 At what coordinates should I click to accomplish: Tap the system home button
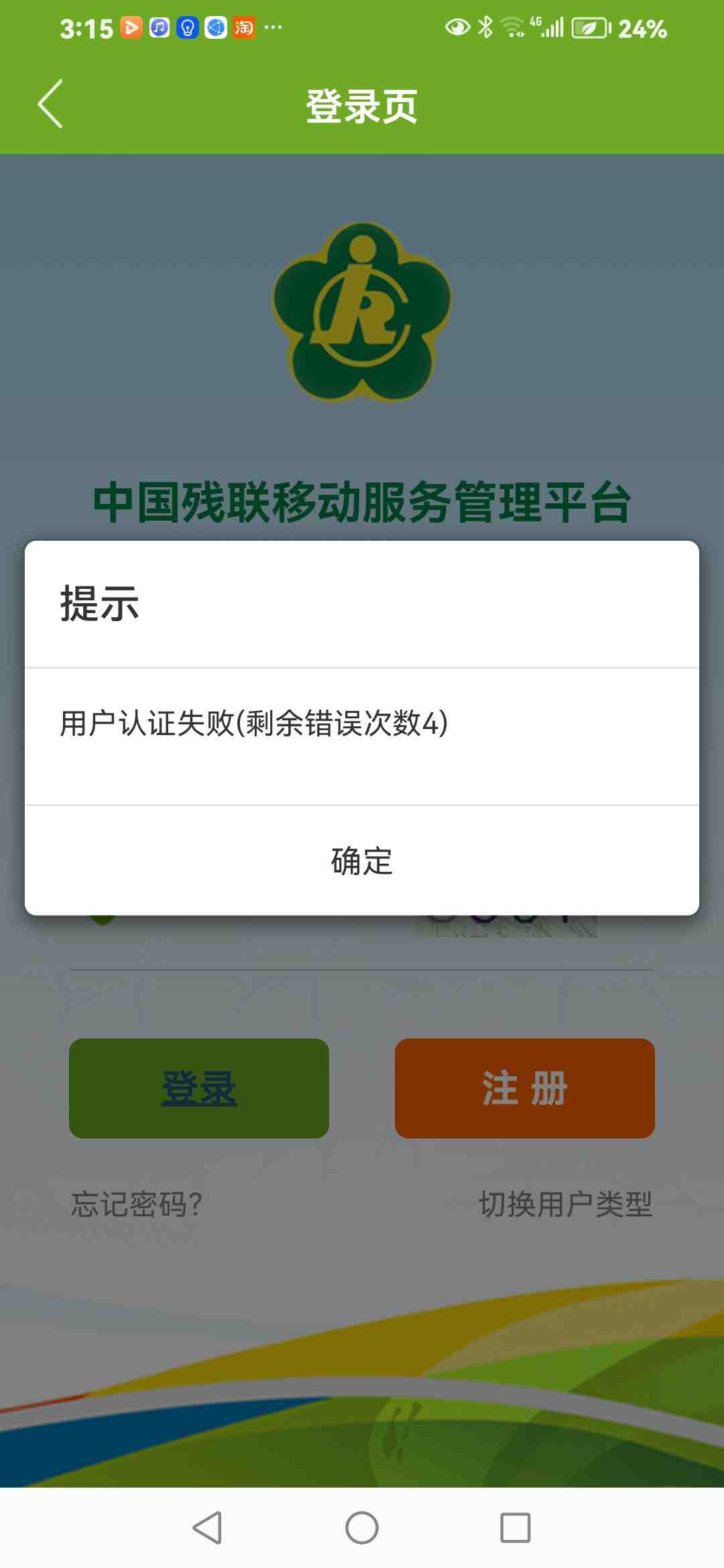tap(362, 1528)
